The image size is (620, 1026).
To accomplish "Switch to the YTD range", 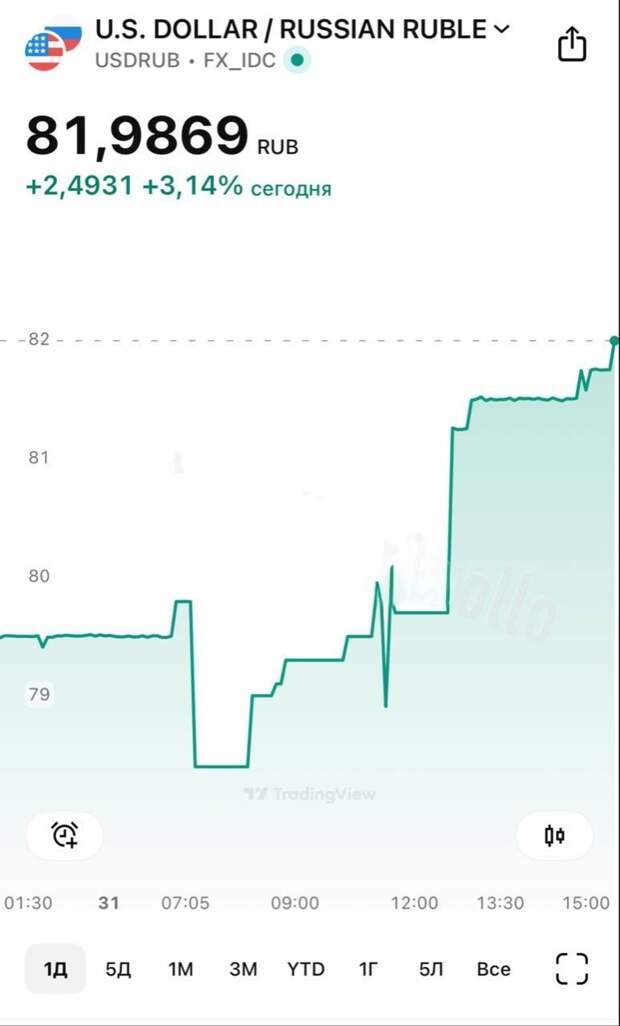I will (x=306, y=969).
